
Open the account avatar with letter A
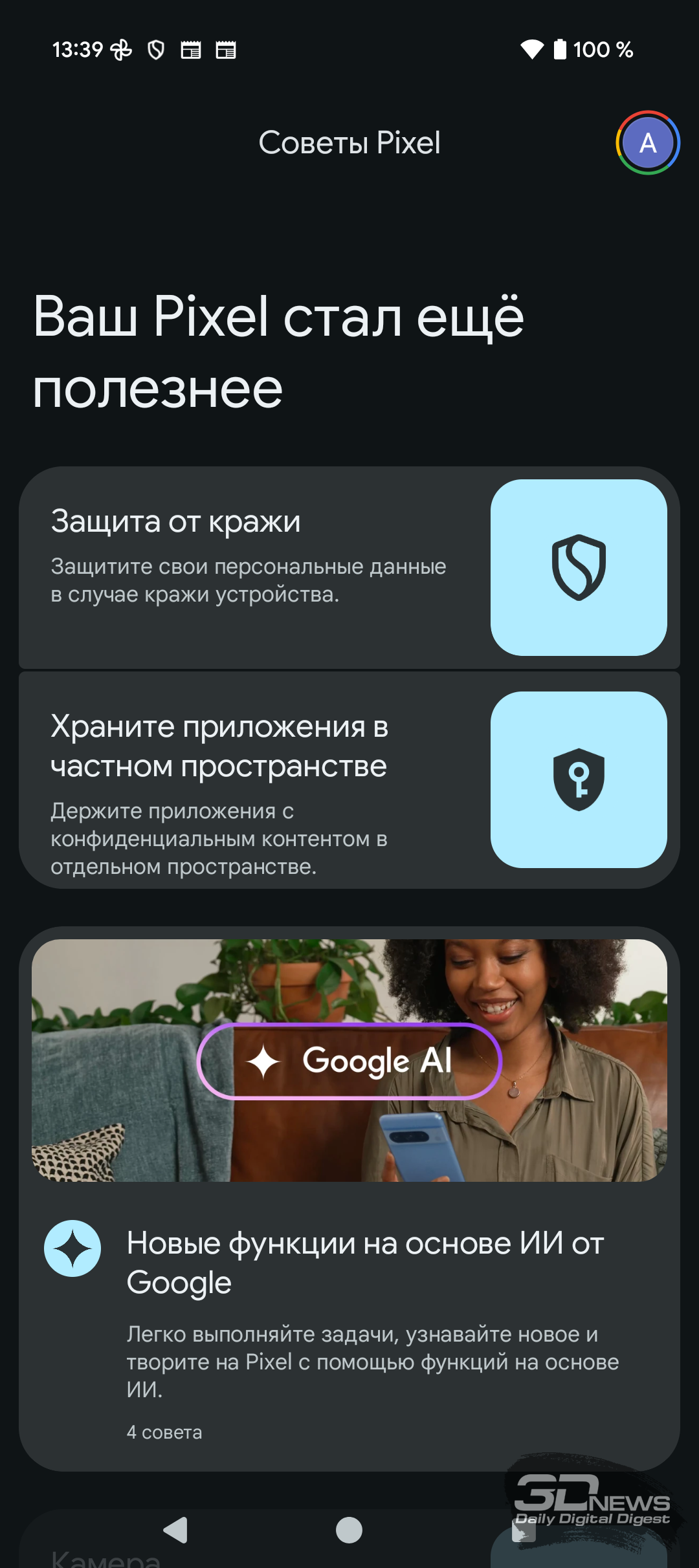point(647,143)
